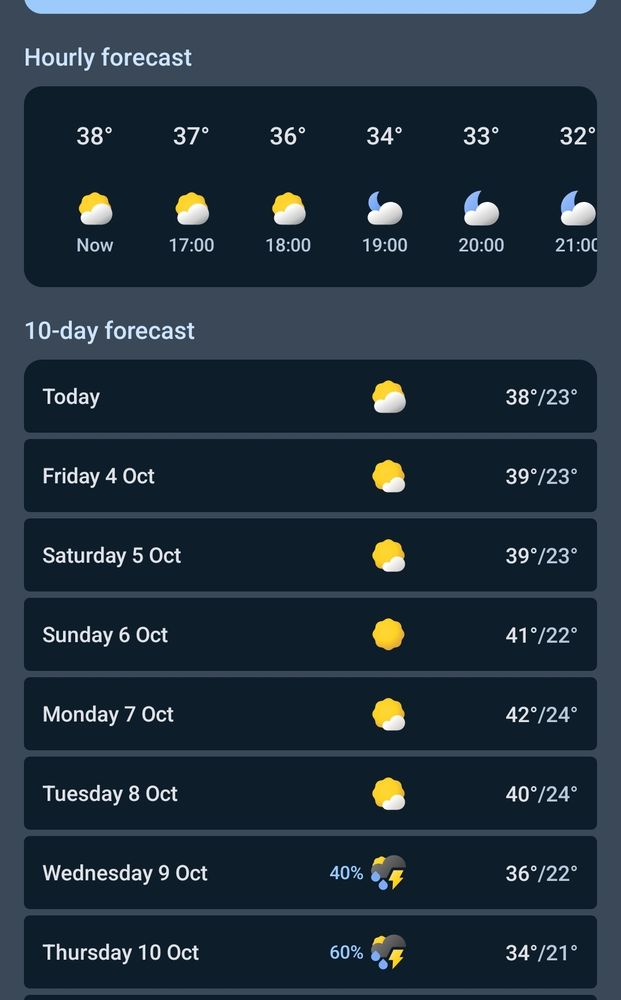Screen dimensions: 621x1000
Task: Select the Monday 7 Oct row
Action: [310, 714]
